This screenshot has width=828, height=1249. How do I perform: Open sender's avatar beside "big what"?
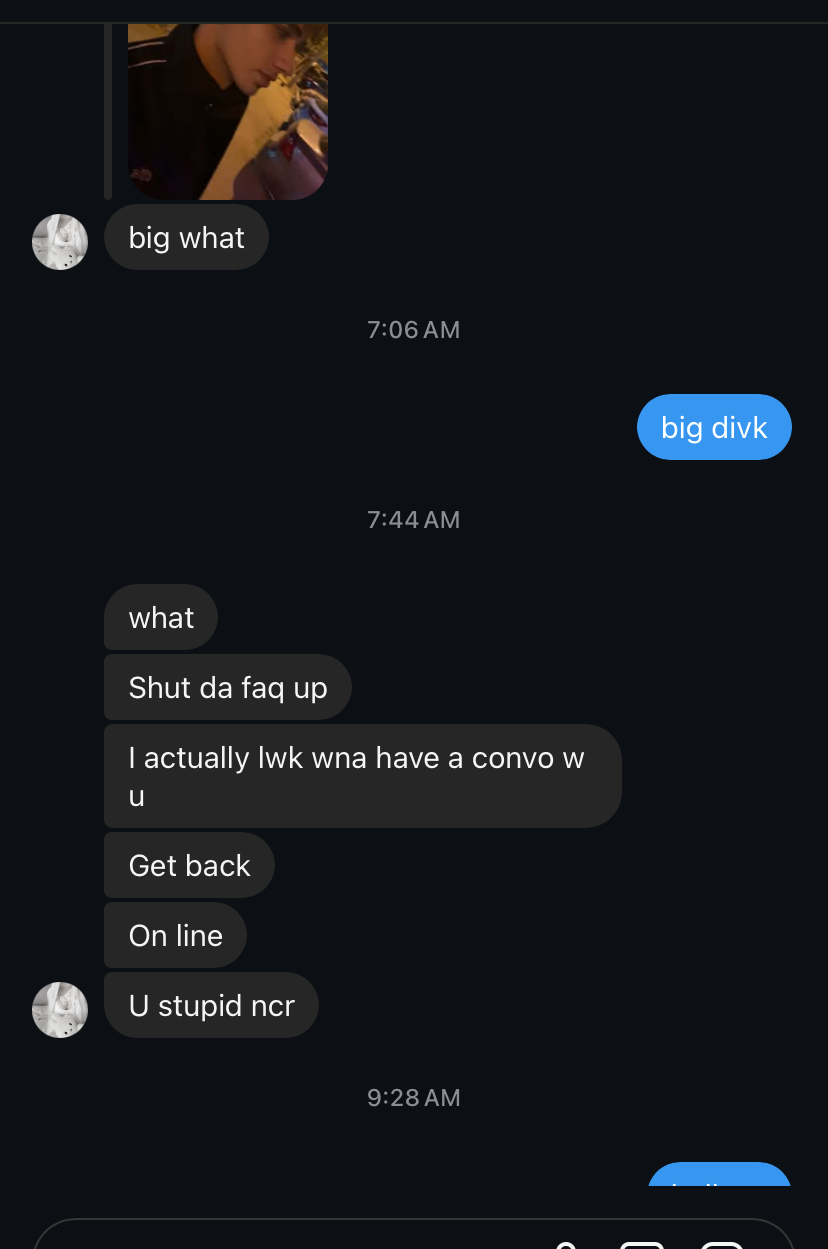60,242
